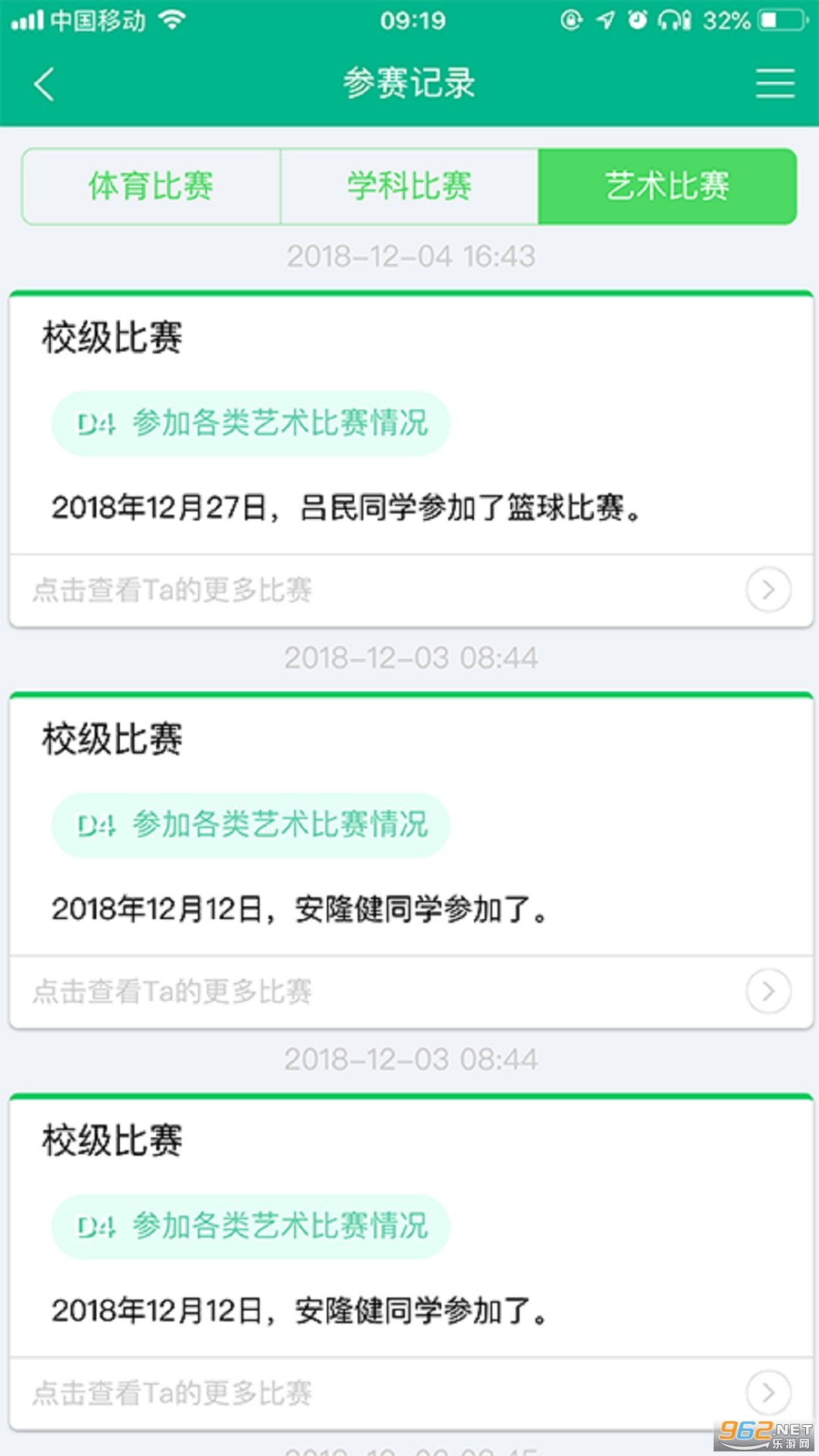Switch to the 体育比赛 tab
This screenshot has width=819, height=1456.
(x=152, y=187)
